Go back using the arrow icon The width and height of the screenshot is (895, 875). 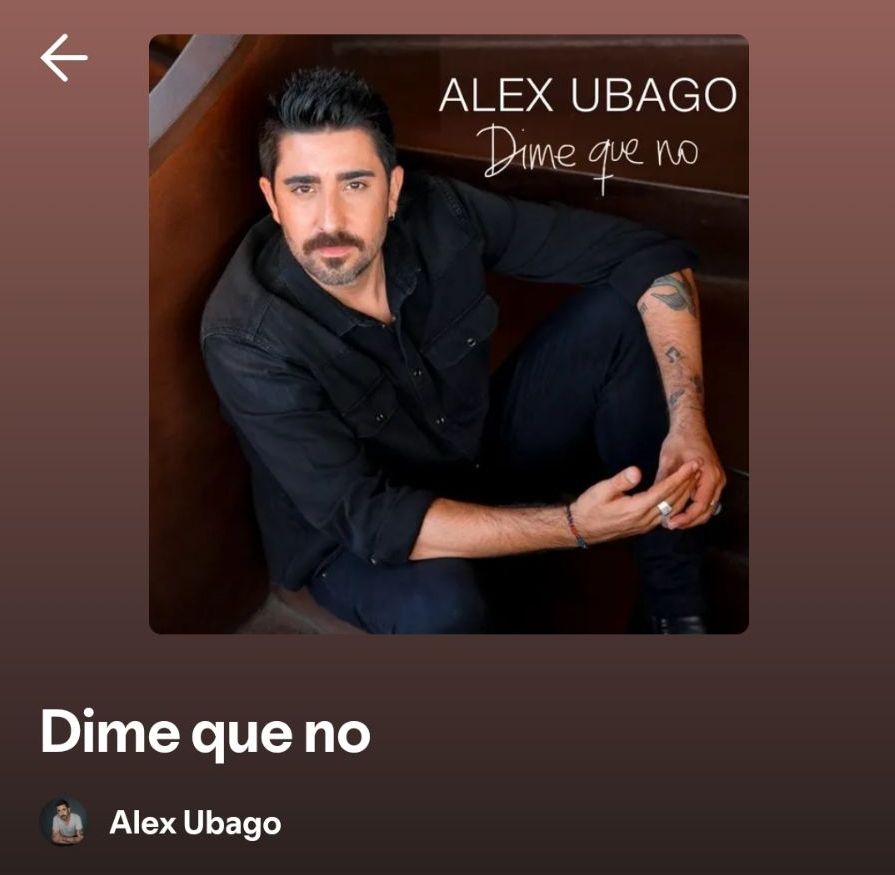[x=64, y=58]
